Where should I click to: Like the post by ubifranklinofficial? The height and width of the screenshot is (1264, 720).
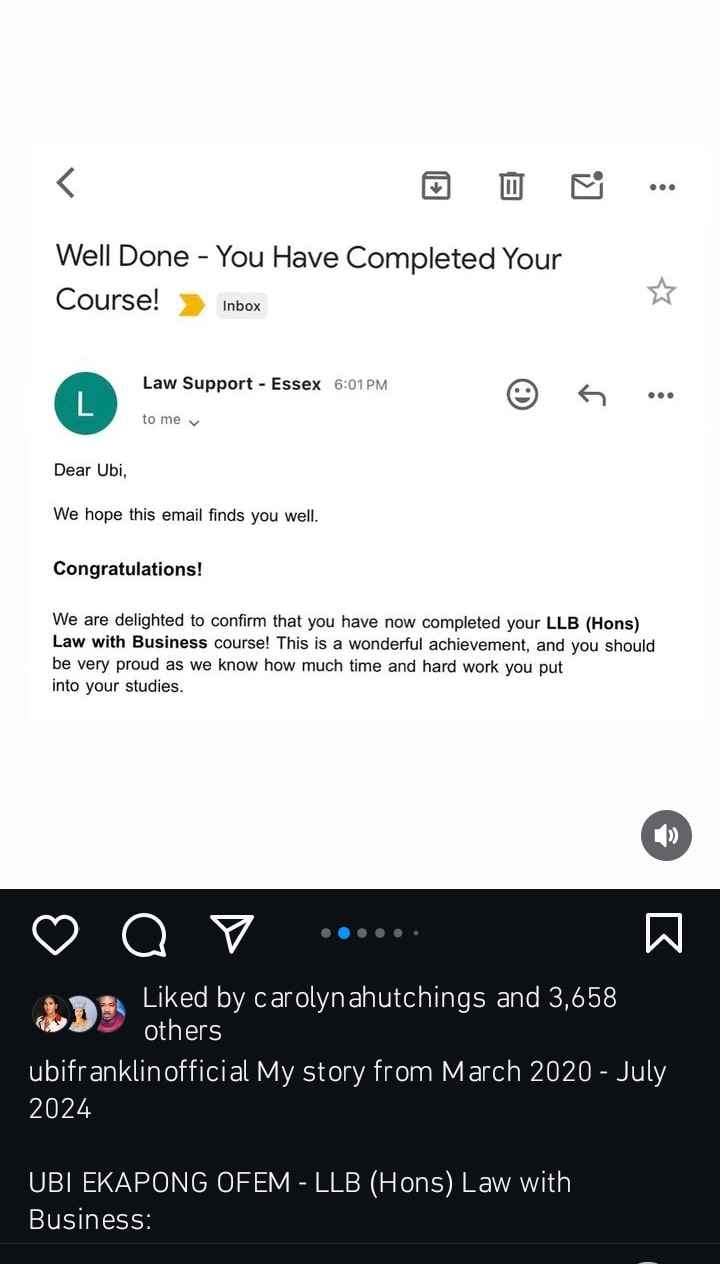55,935
